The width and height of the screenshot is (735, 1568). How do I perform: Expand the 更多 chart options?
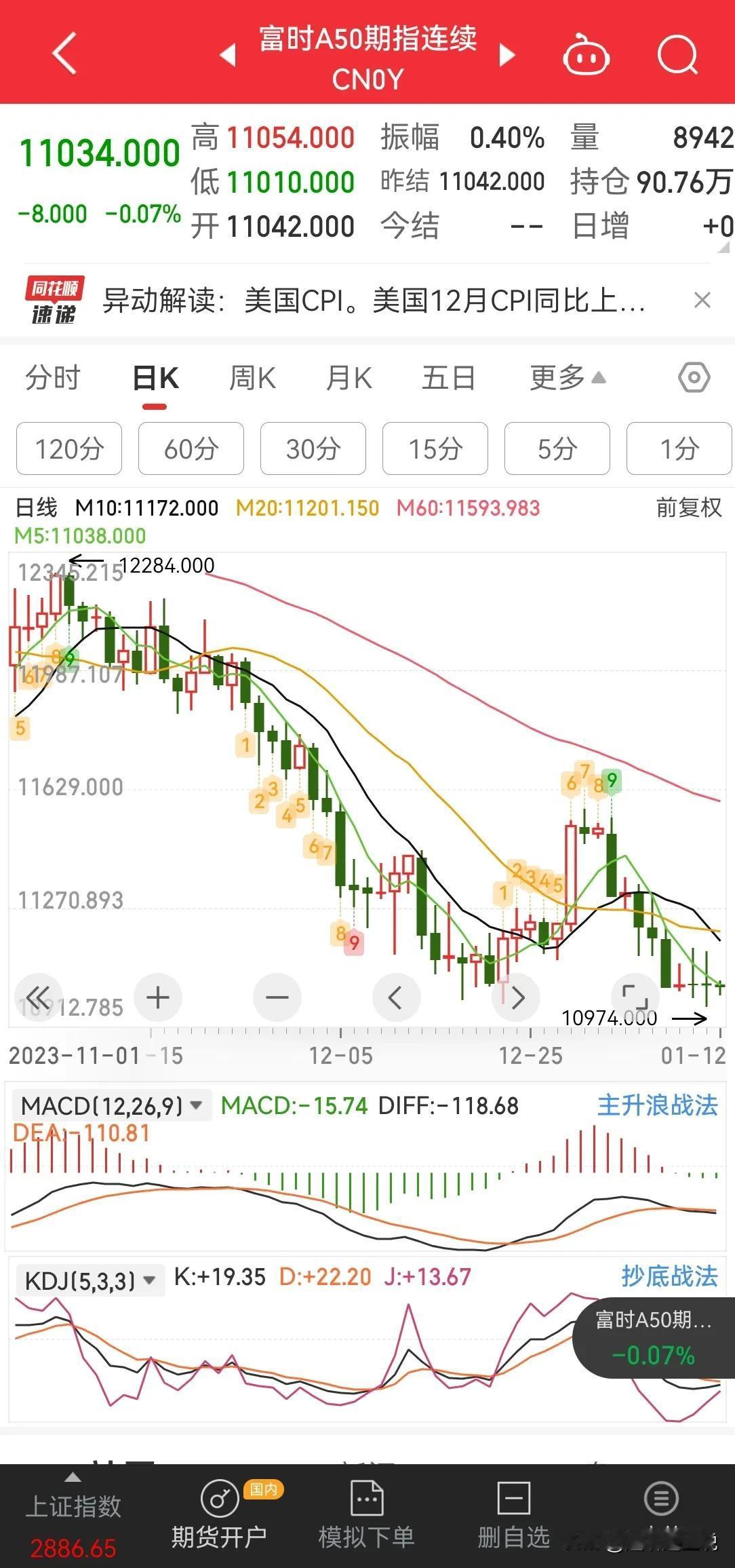coord(567,378)
